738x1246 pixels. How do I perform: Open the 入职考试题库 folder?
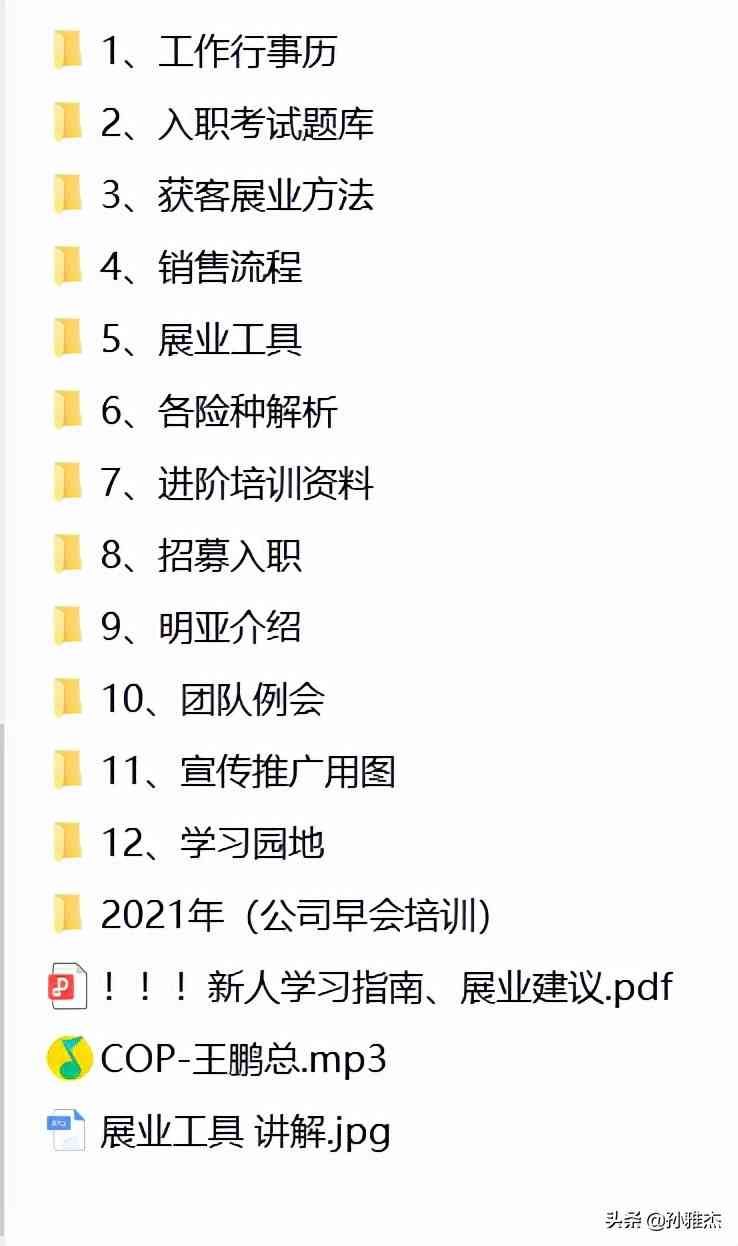(x=237, y=123)
